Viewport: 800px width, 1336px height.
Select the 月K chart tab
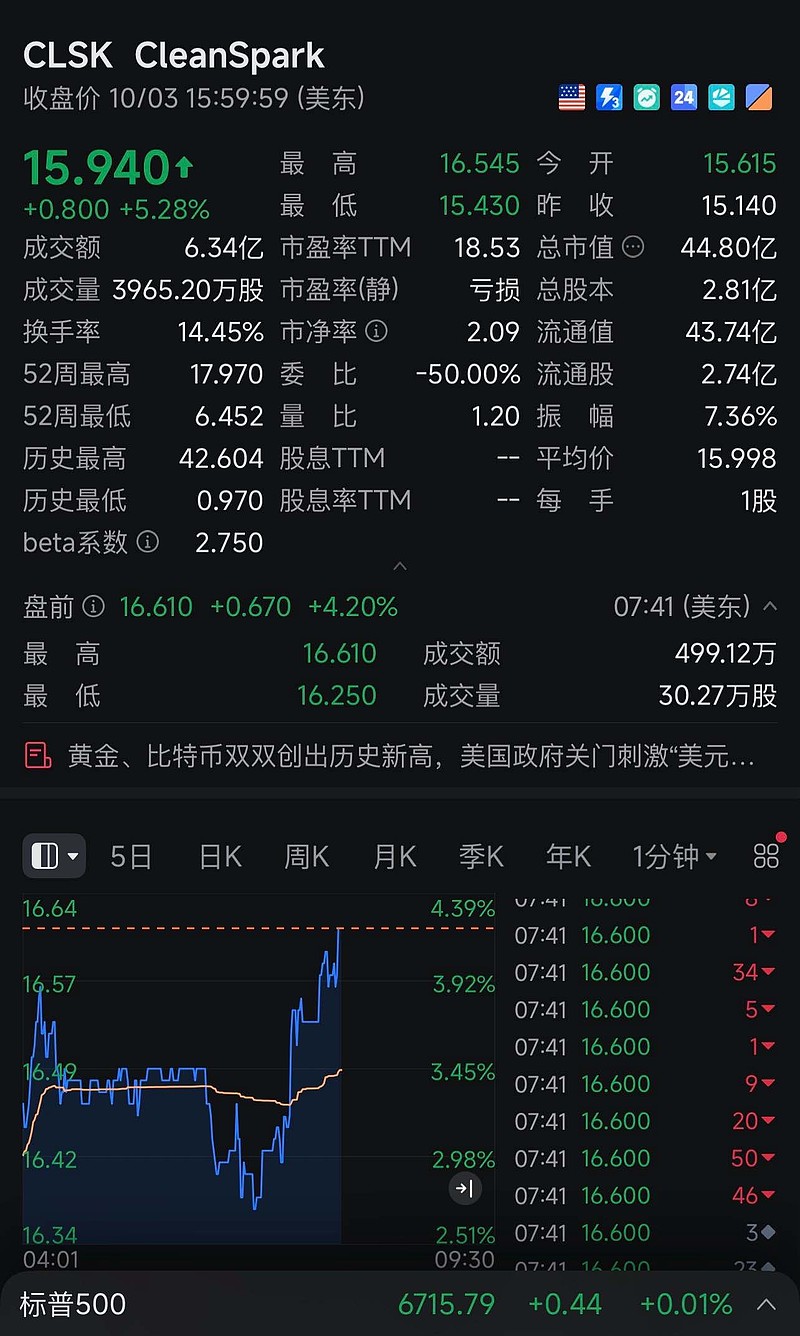pos(394,857)
